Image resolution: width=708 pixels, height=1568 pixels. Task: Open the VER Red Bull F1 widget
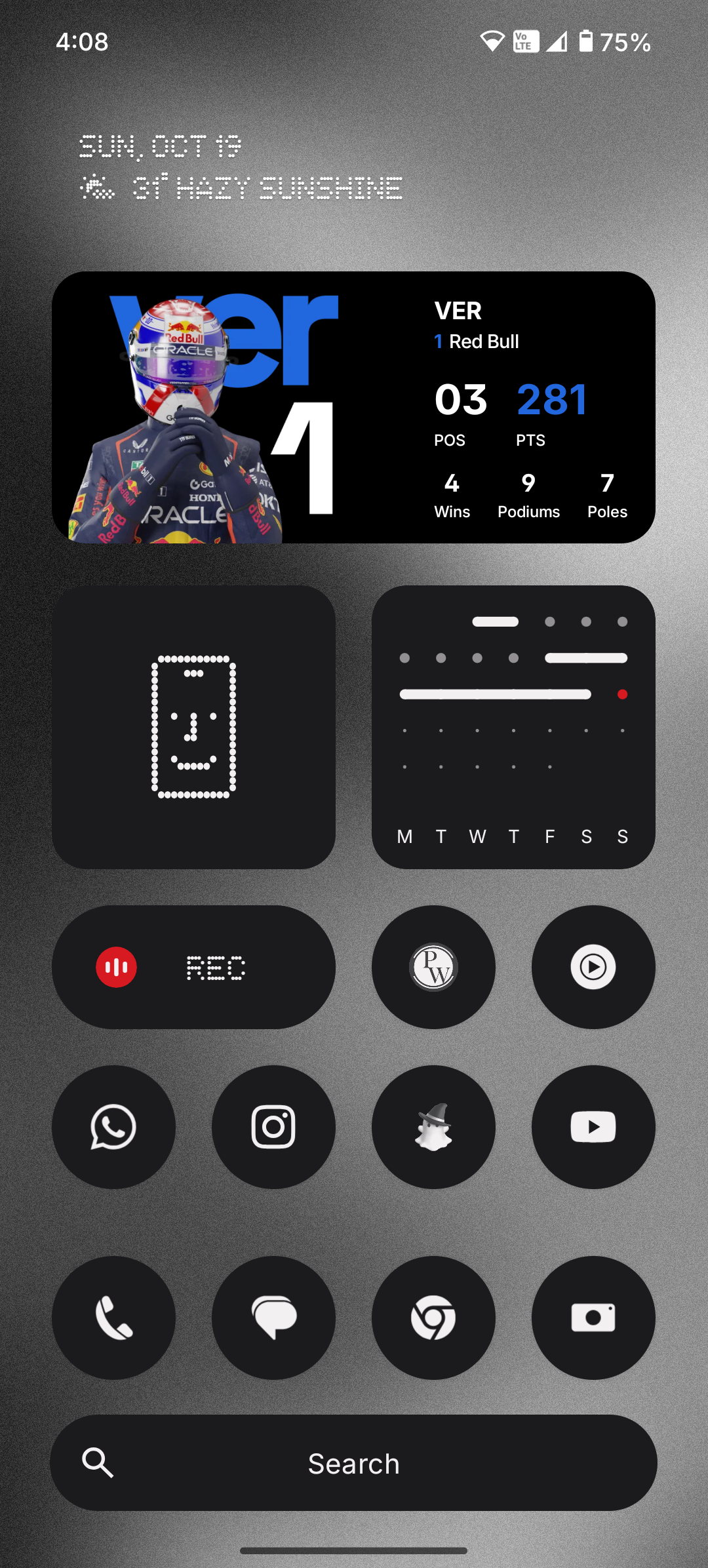(x=353, y=407)
